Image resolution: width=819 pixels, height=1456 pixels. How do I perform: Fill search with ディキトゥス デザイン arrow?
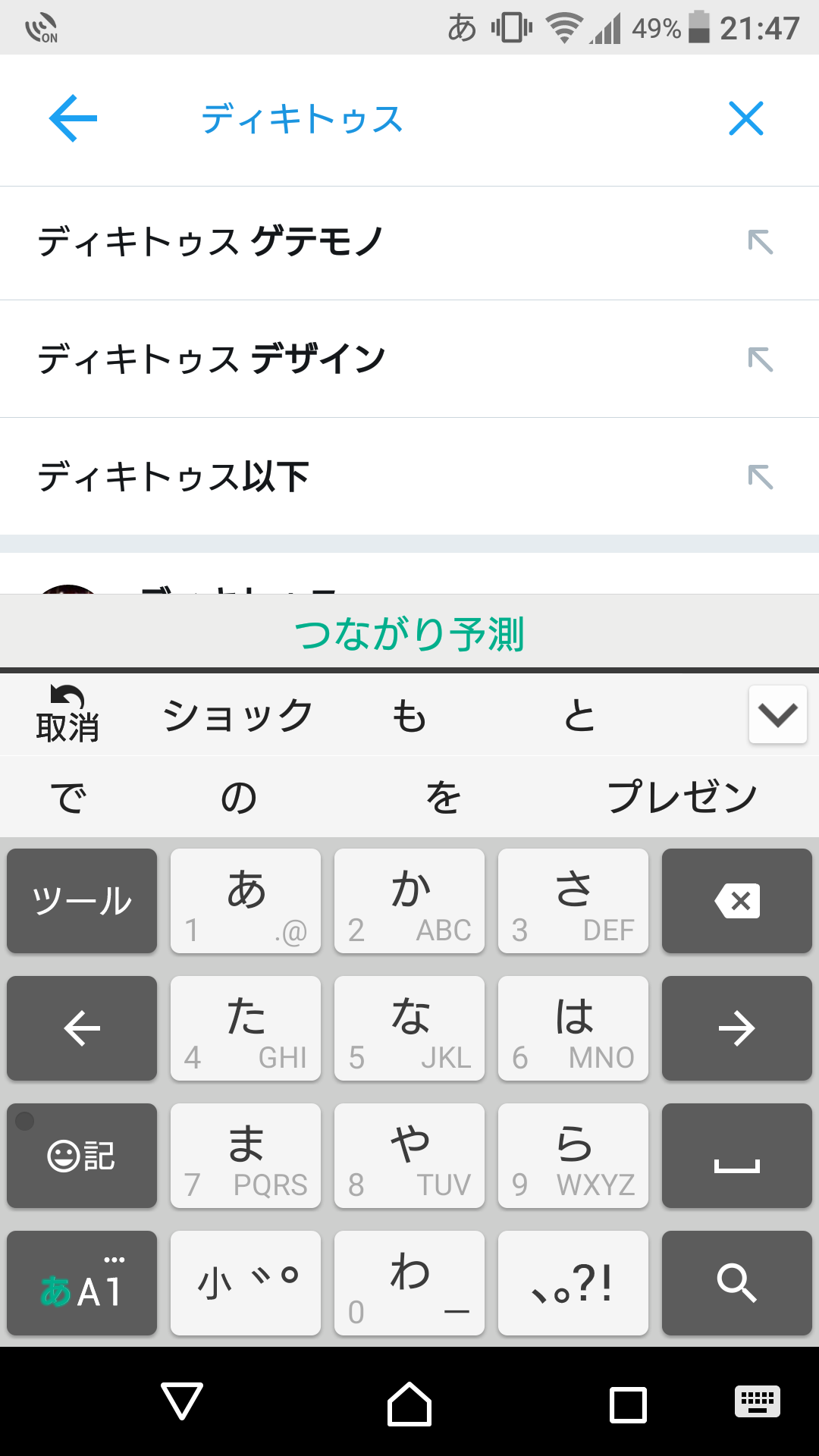tap(760, 359)
